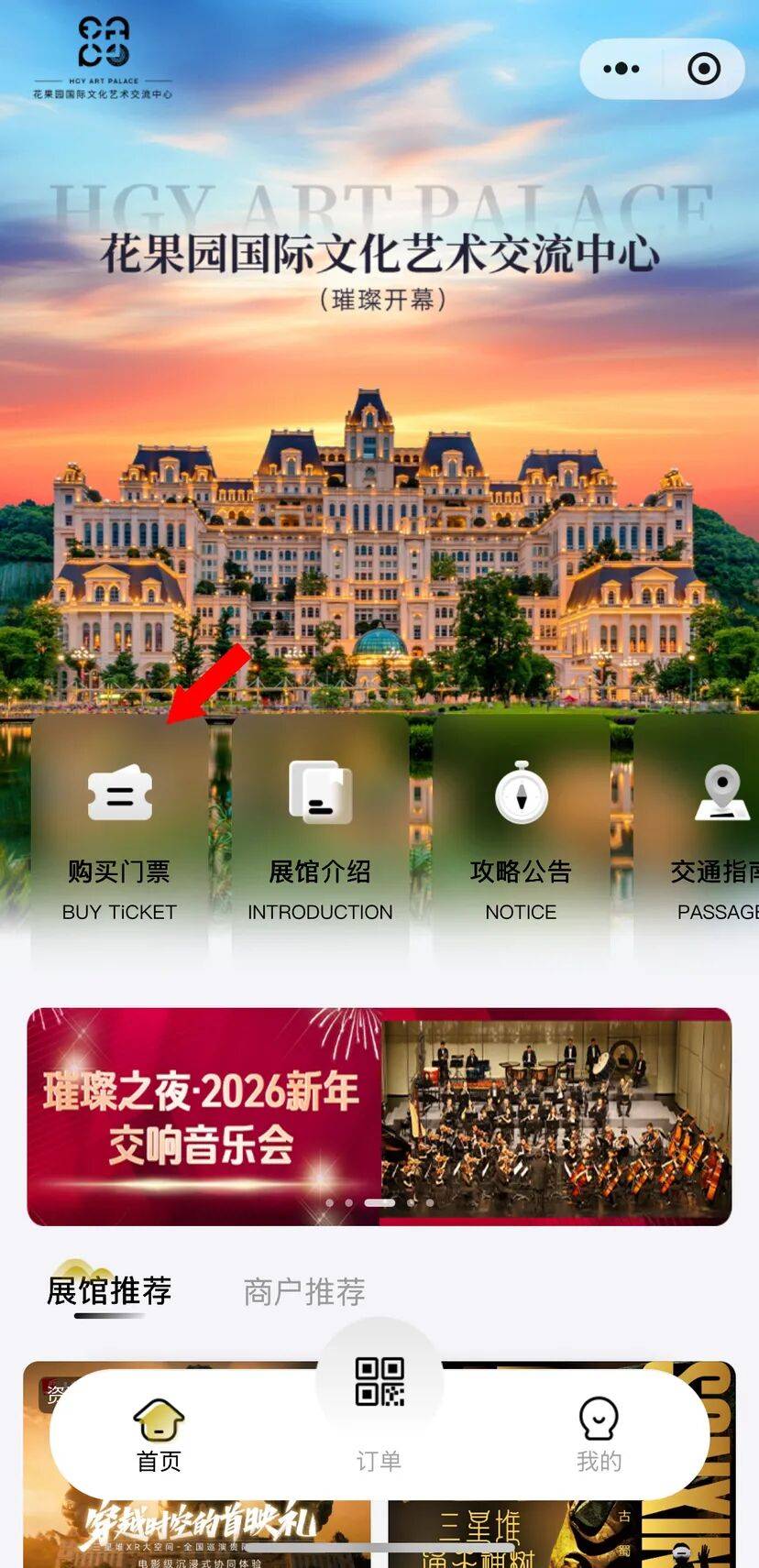Select the second carousel indicator dot
The height and width of the screenshot is (1568, 759).
[x=349, y=1202]
